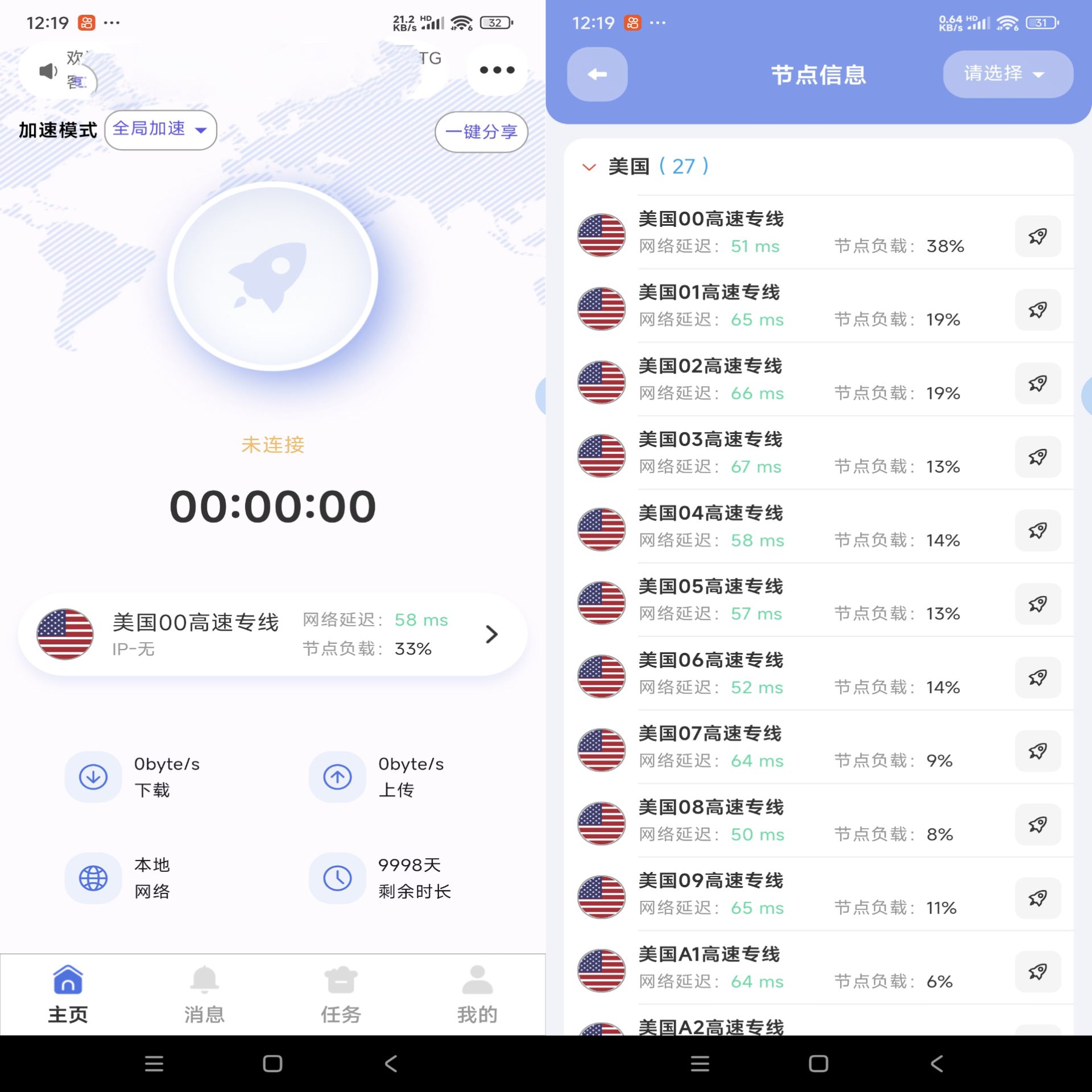Open the TG link at top
The image size is (1092, 1092).
click(430, 59)
